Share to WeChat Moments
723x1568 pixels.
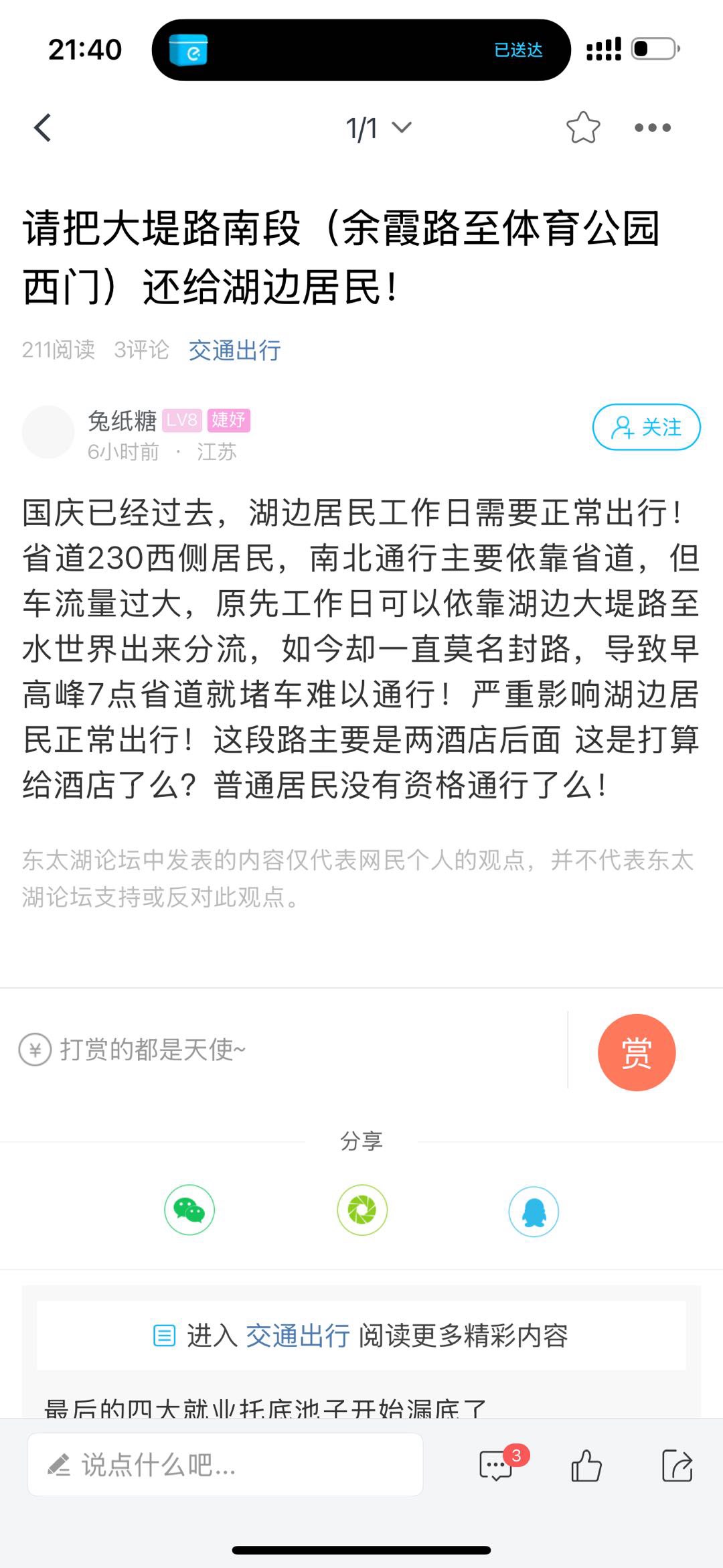click(362, 1210)
